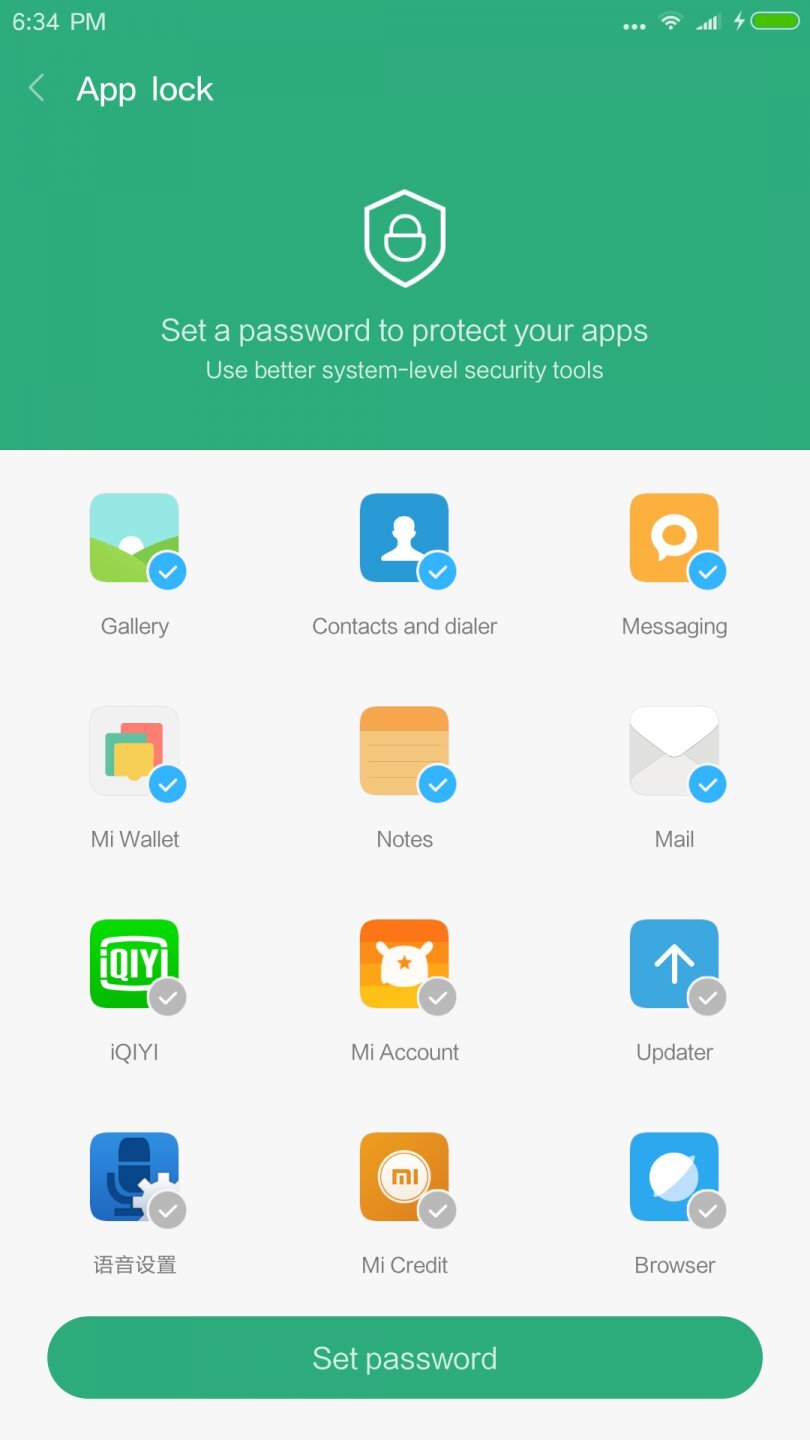The image size is (810, 1440).
Task: Enable app lock for iQIYI
Action: click(168, 997)
